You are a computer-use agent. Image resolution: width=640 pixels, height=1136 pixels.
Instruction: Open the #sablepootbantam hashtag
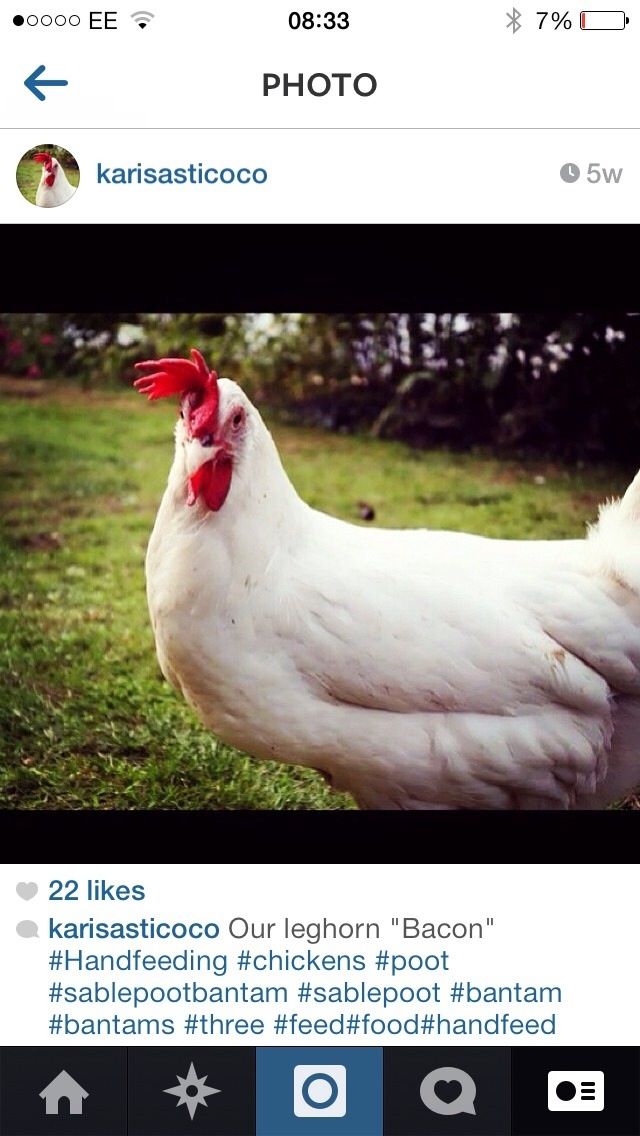[x=167, y=993]
